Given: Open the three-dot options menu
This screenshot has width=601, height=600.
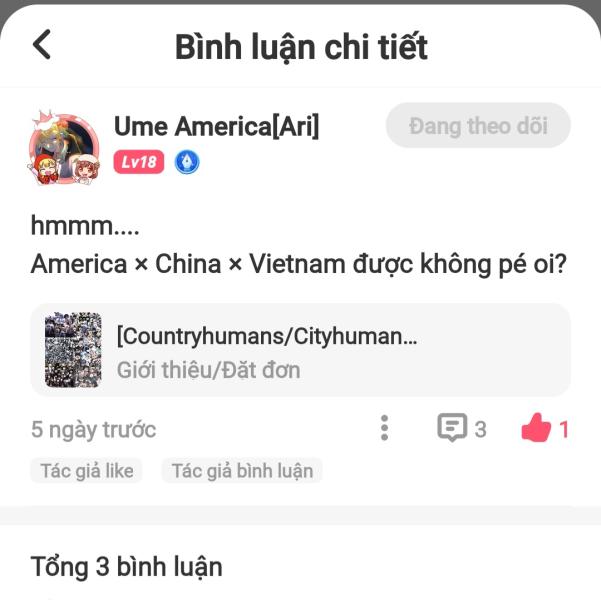Looking at the screenshot, I should coord(384,428).
